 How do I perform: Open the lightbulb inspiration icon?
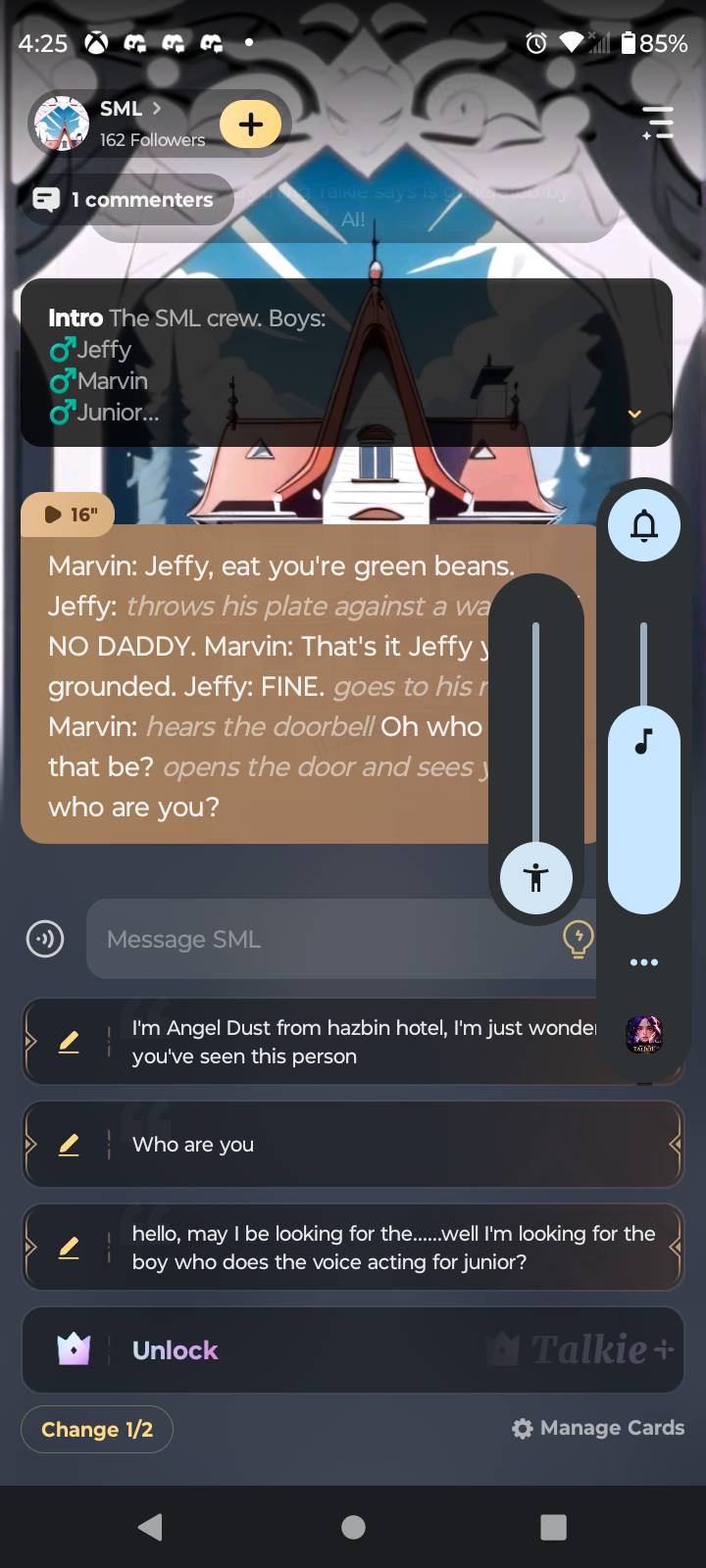pyautogui.click(x=578, y=939)
